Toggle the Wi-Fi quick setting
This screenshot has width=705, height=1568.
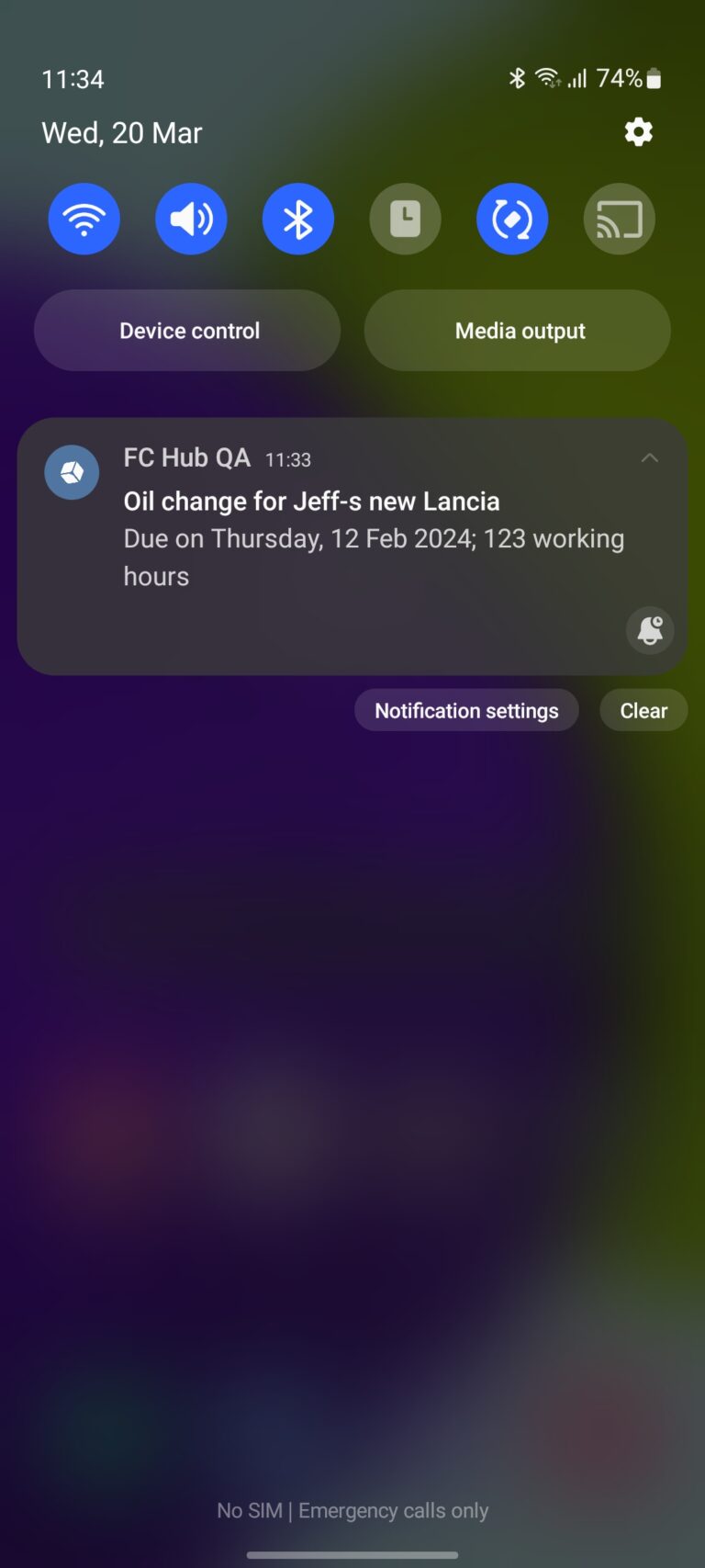click(84, 220)
